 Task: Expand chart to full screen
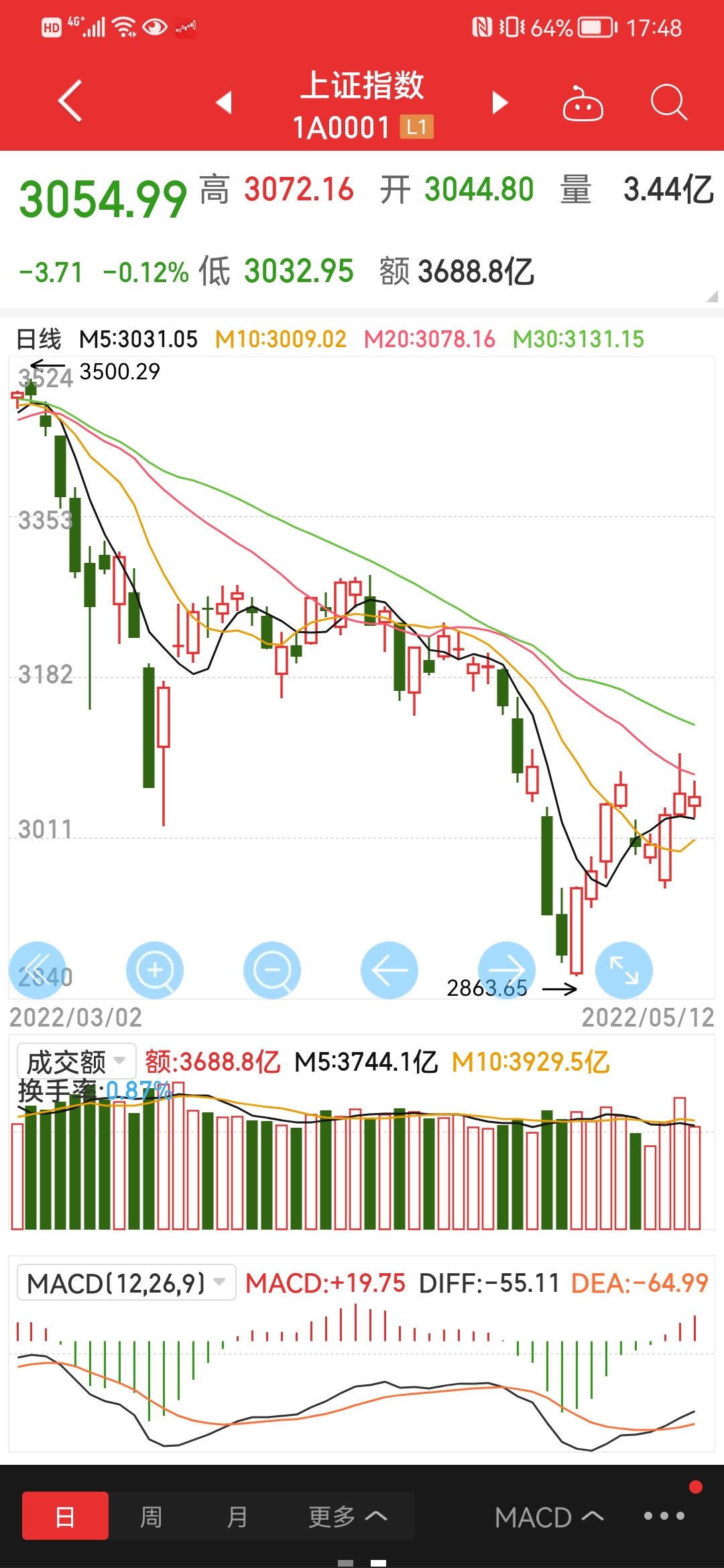[x=624, y=970]
